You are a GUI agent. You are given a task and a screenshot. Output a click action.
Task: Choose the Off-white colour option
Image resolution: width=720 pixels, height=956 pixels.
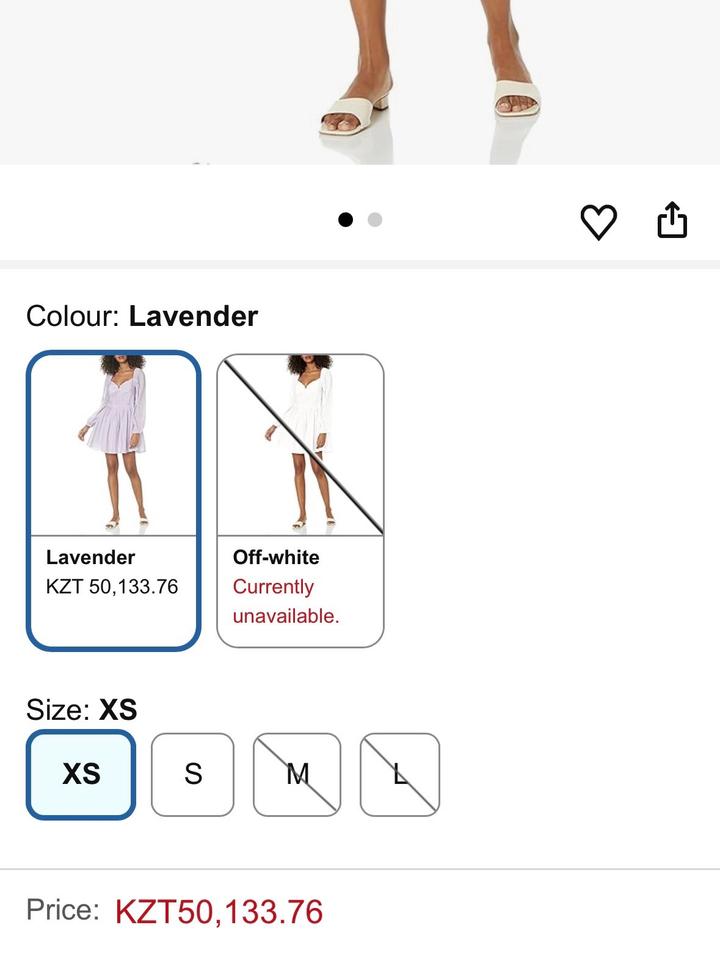(300, 500)
